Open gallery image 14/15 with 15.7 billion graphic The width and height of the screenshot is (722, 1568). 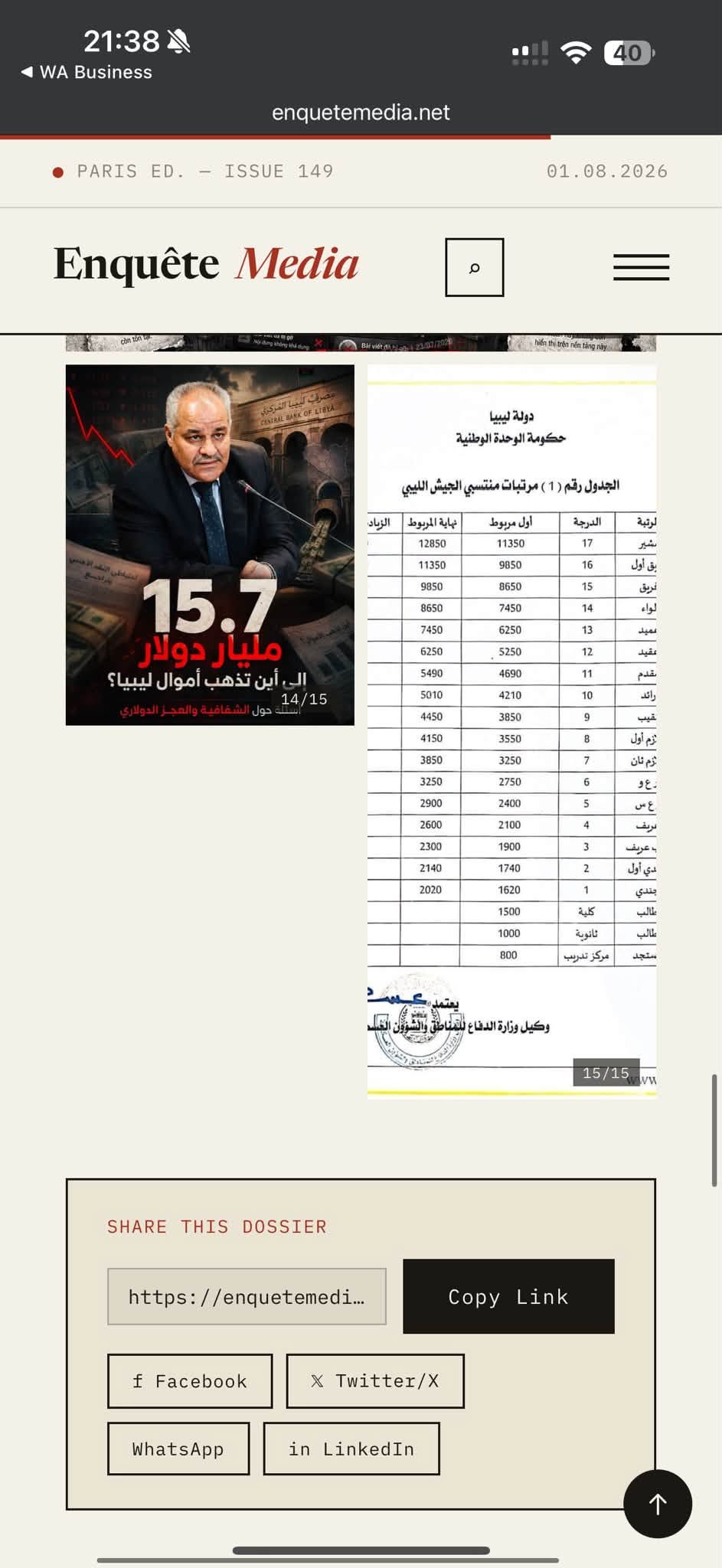(210, 545)
